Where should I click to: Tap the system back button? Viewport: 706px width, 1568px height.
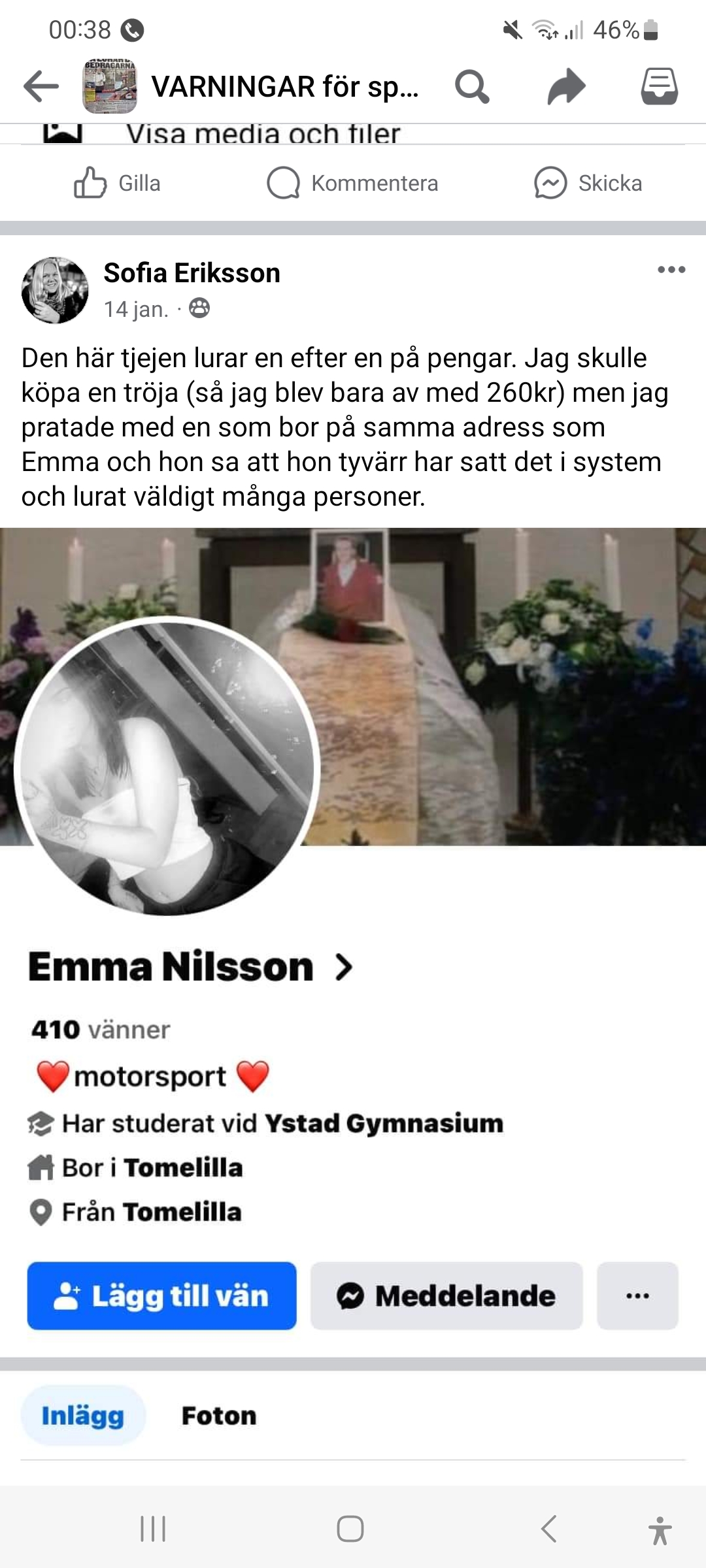pyautogui.click(x=549, y=1529)
